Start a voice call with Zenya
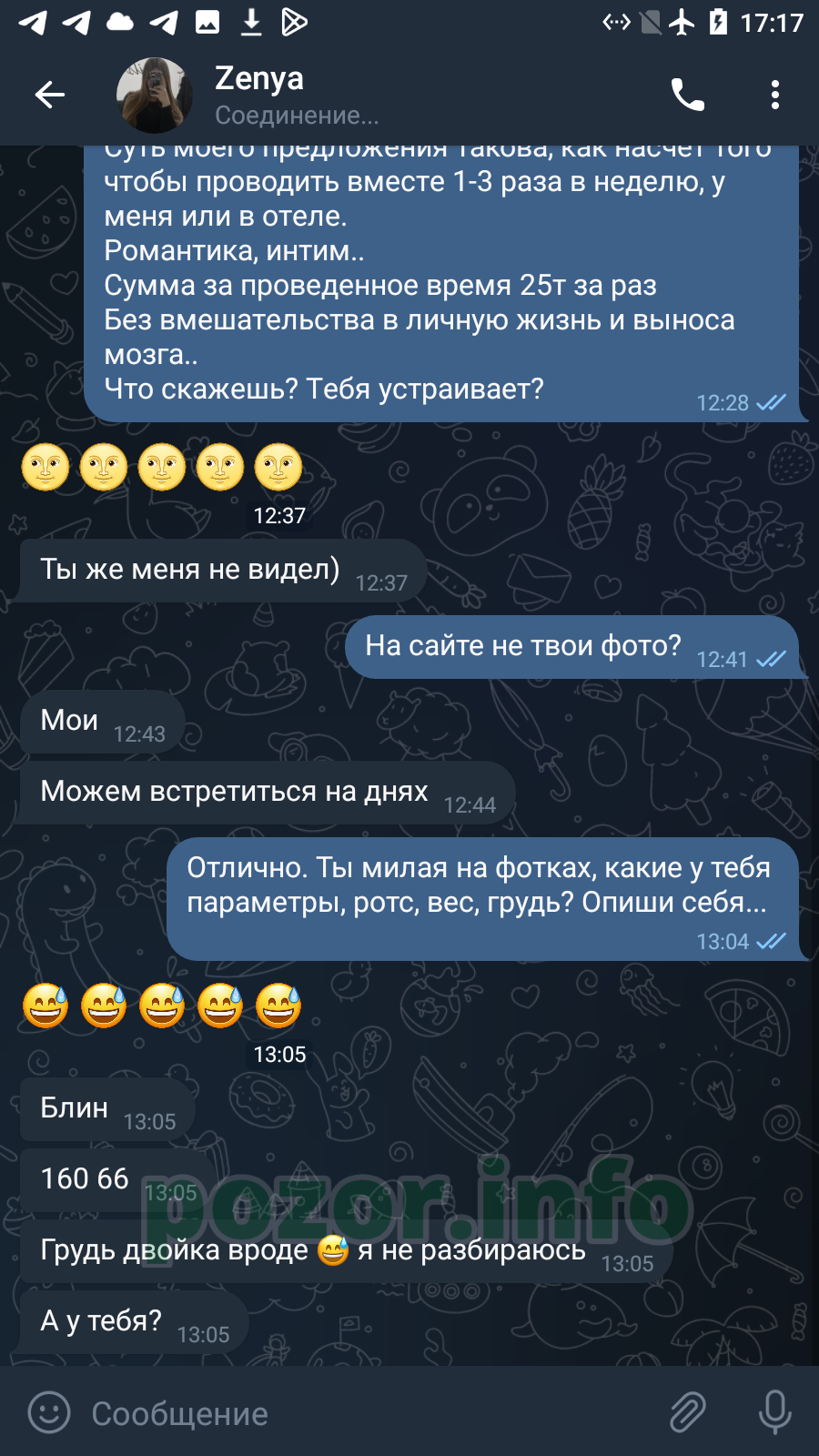819x1456 pixels. tap(688, 95)
